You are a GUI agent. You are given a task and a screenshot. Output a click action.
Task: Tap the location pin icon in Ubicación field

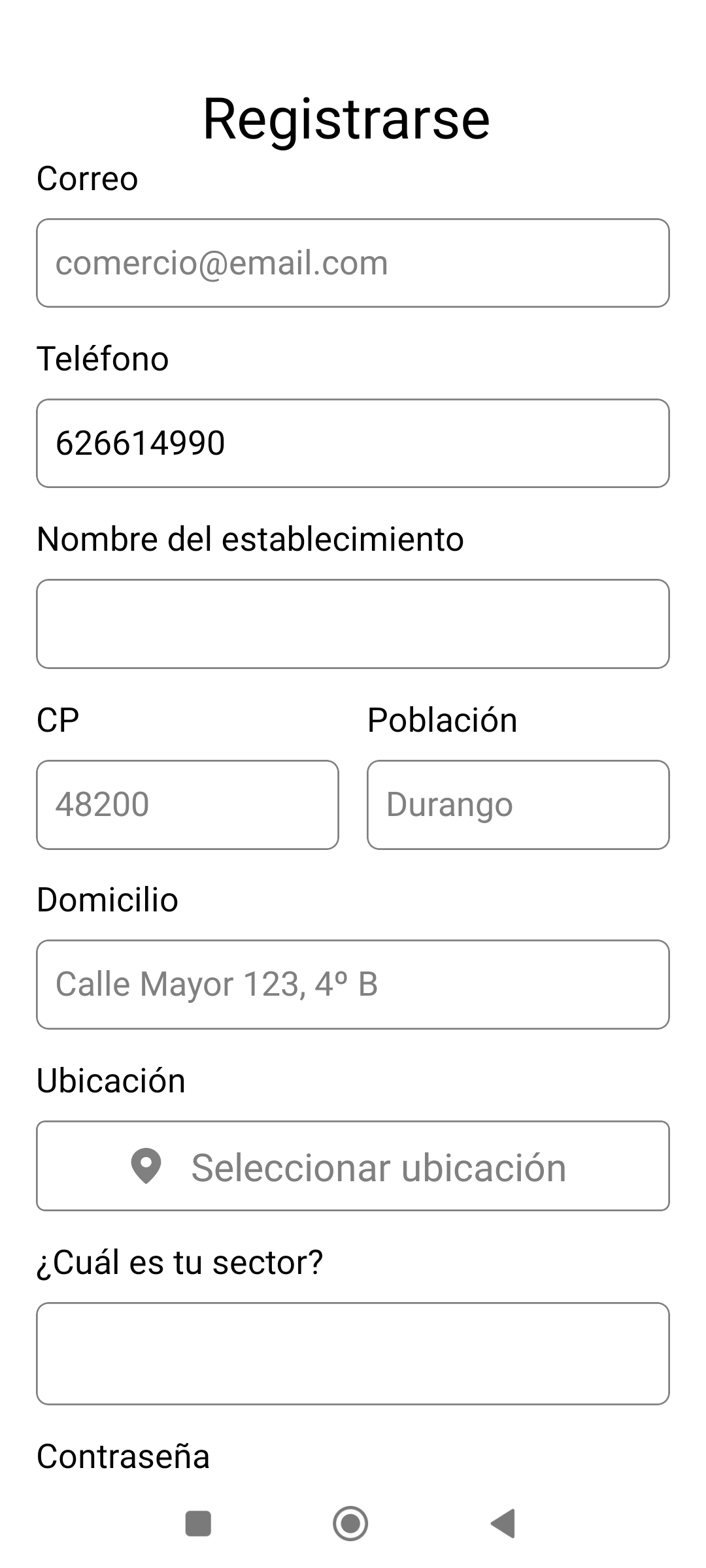tap(145, 1166)
